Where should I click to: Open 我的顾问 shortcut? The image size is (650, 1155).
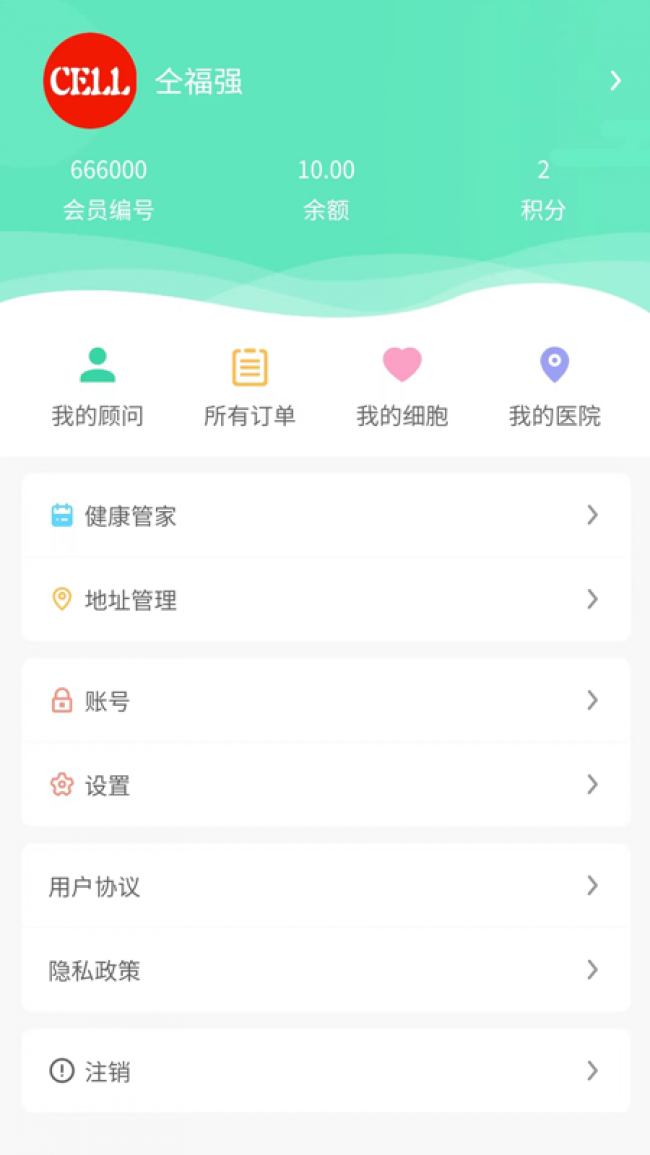98,387
